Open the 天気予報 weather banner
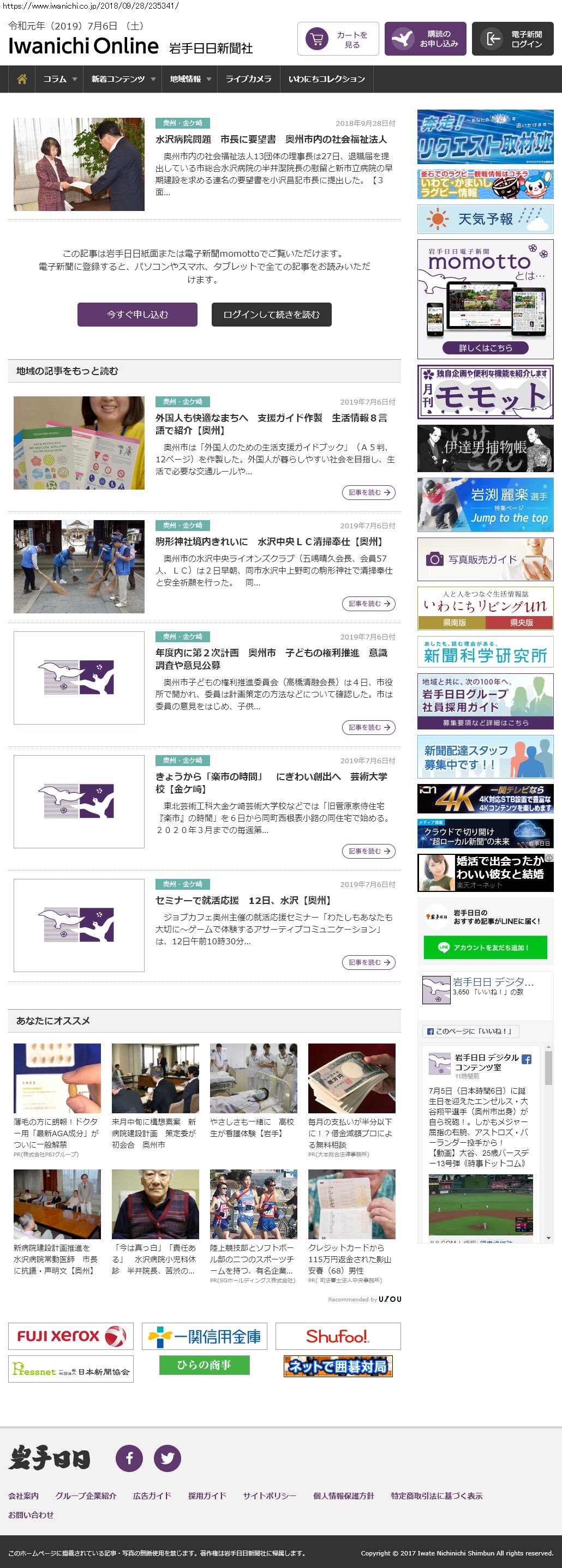Screen dimensions: 562x1568 click(x=485, y=219)
